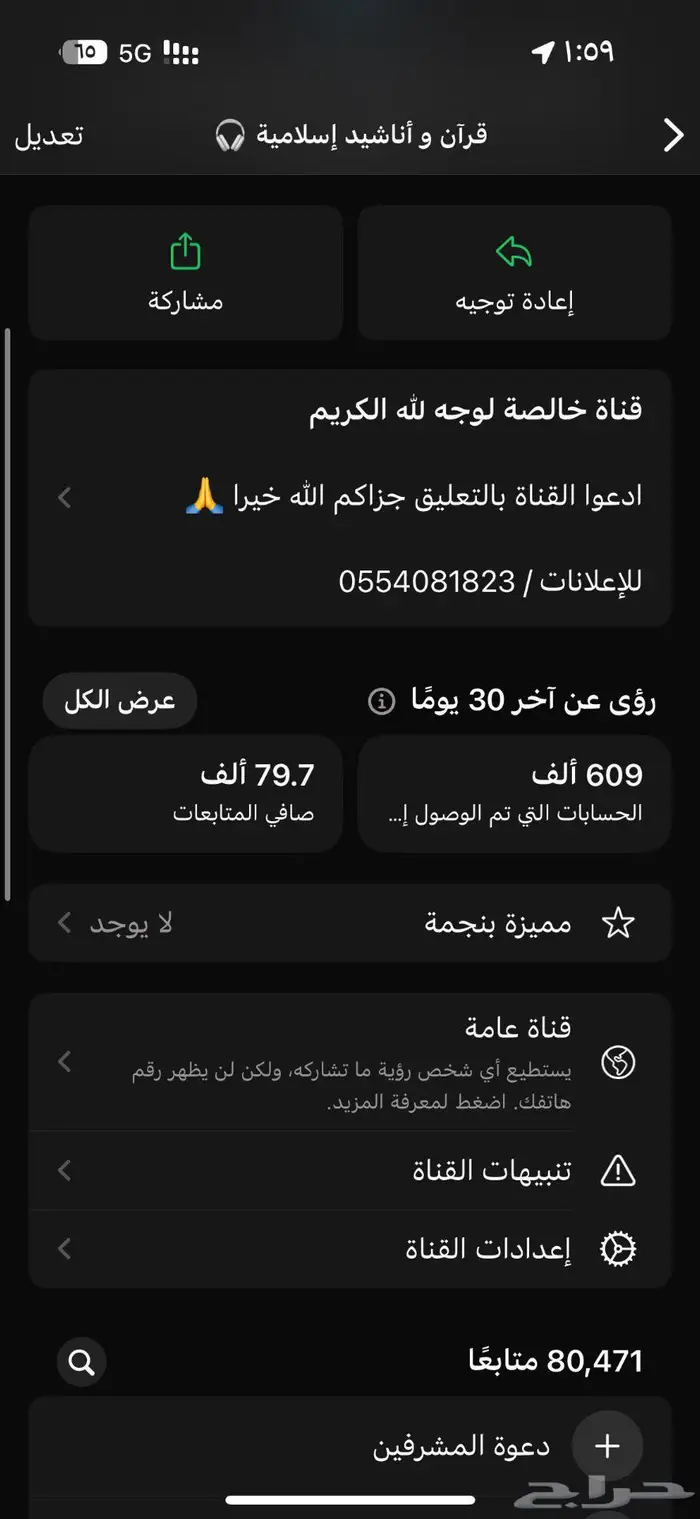Open the channel description card
The image size is (700, 1519).
[350, 497]
